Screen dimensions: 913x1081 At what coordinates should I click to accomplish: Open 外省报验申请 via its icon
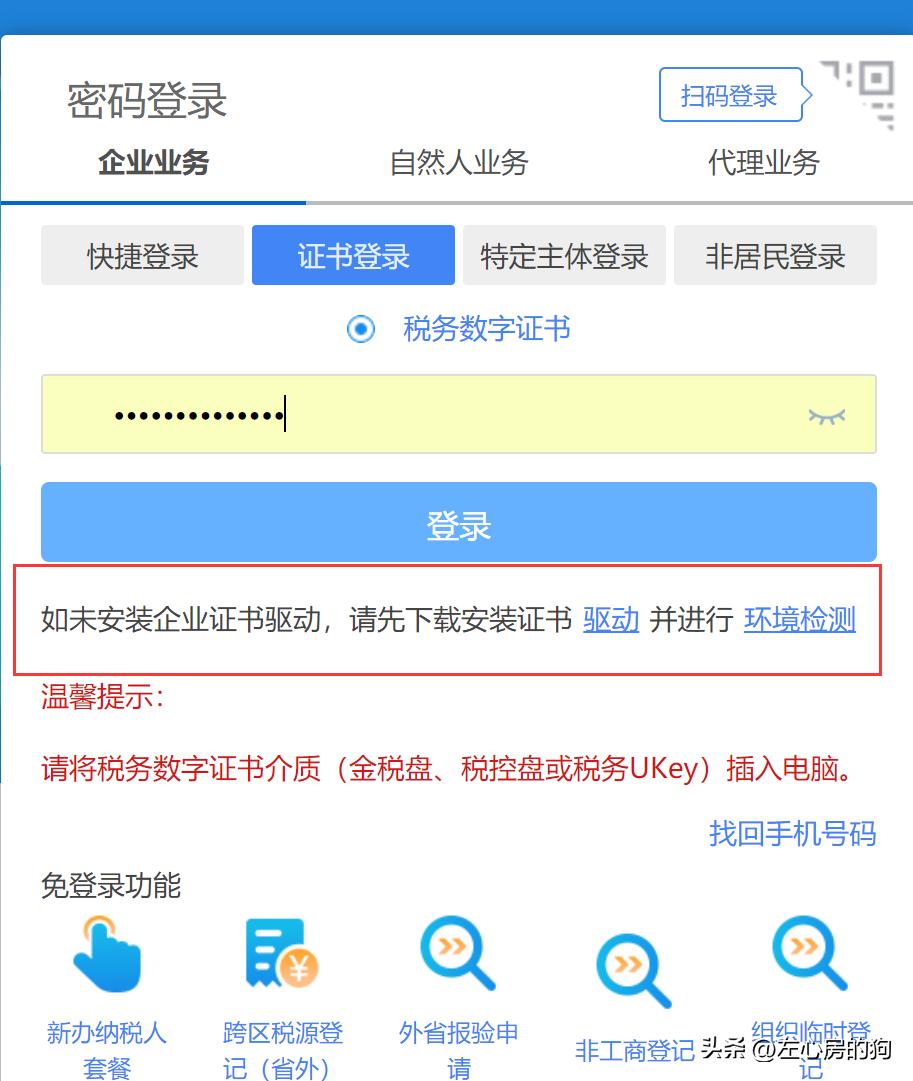[x=457, y=955]
